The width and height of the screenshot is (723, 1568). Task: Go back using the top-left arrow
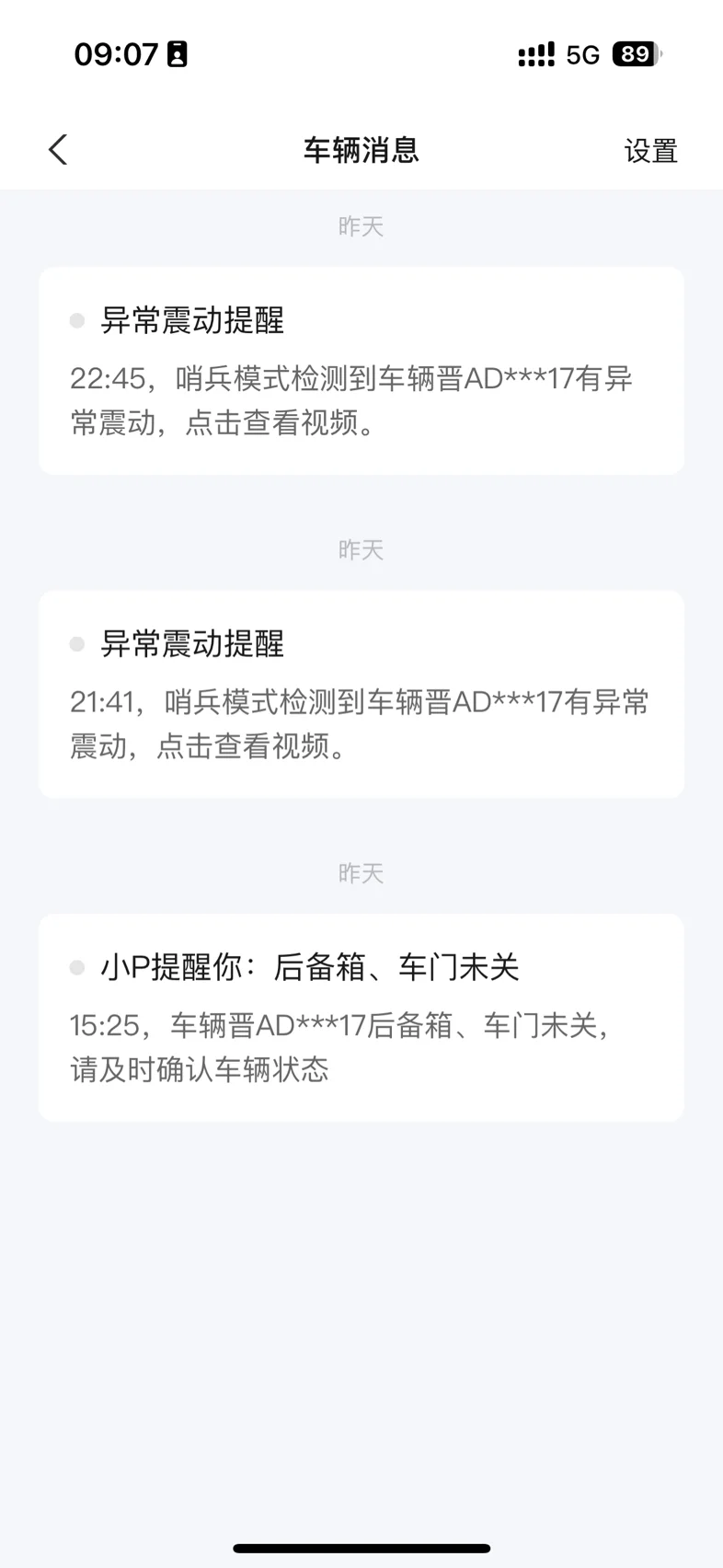coord(58,150)
